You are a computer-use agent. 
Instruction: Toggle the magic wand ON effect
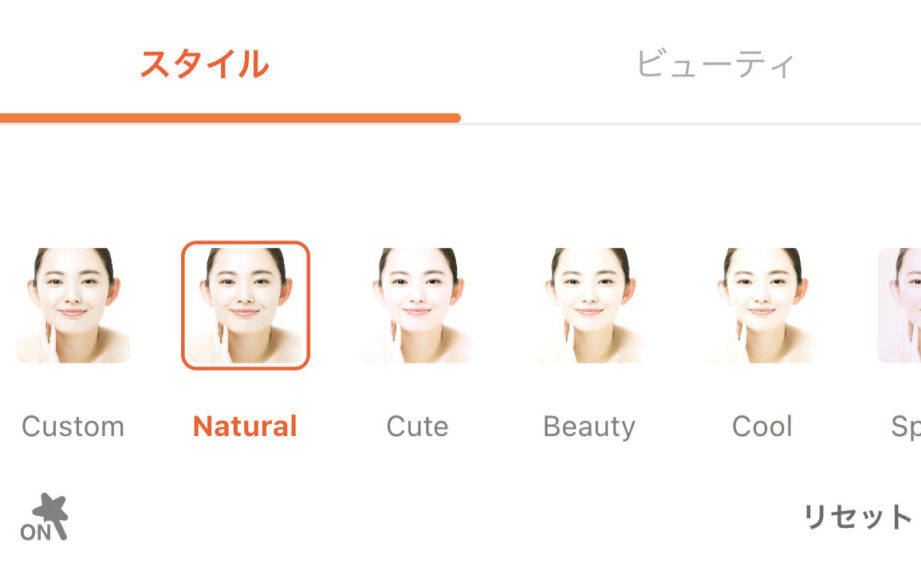pos(45,518)
